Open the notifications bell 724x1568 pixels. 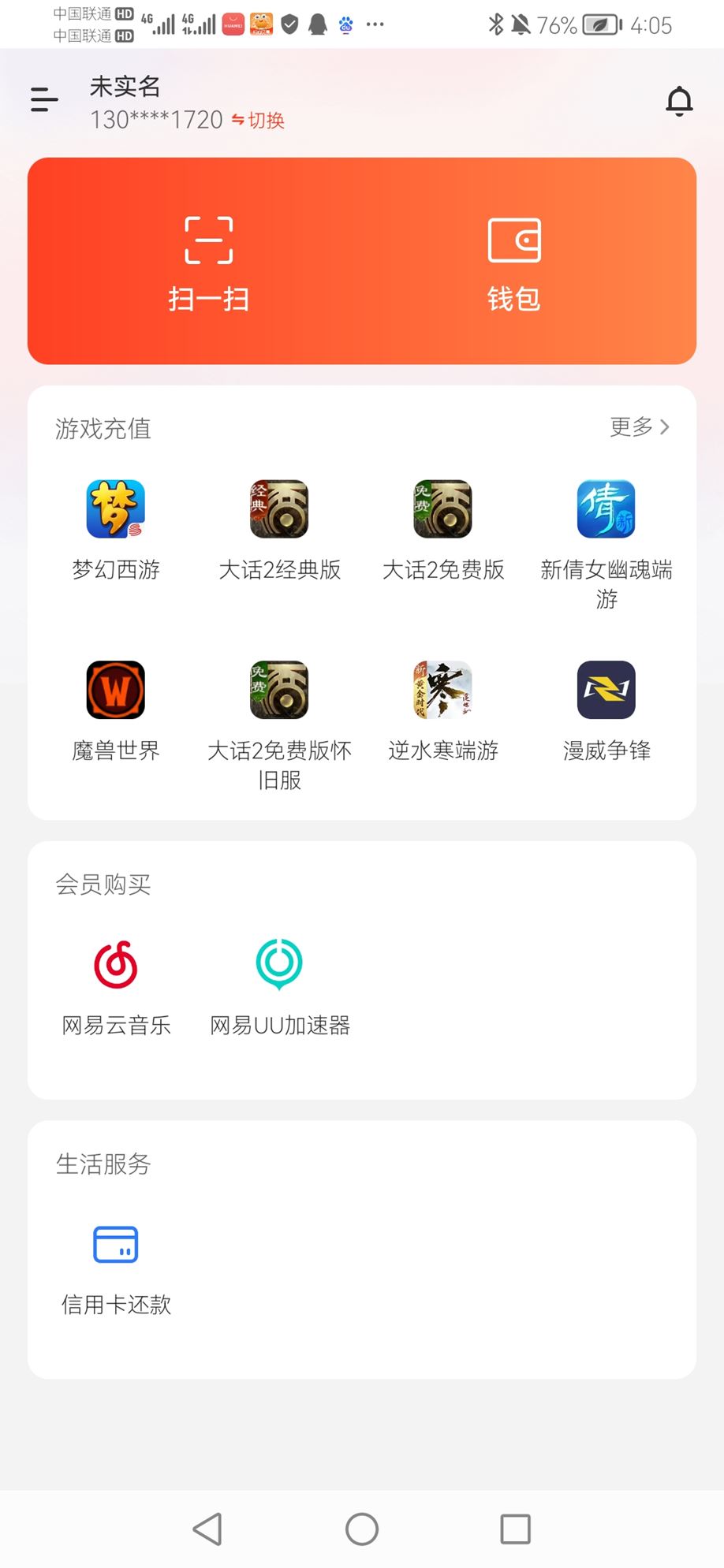coord(679,101)
